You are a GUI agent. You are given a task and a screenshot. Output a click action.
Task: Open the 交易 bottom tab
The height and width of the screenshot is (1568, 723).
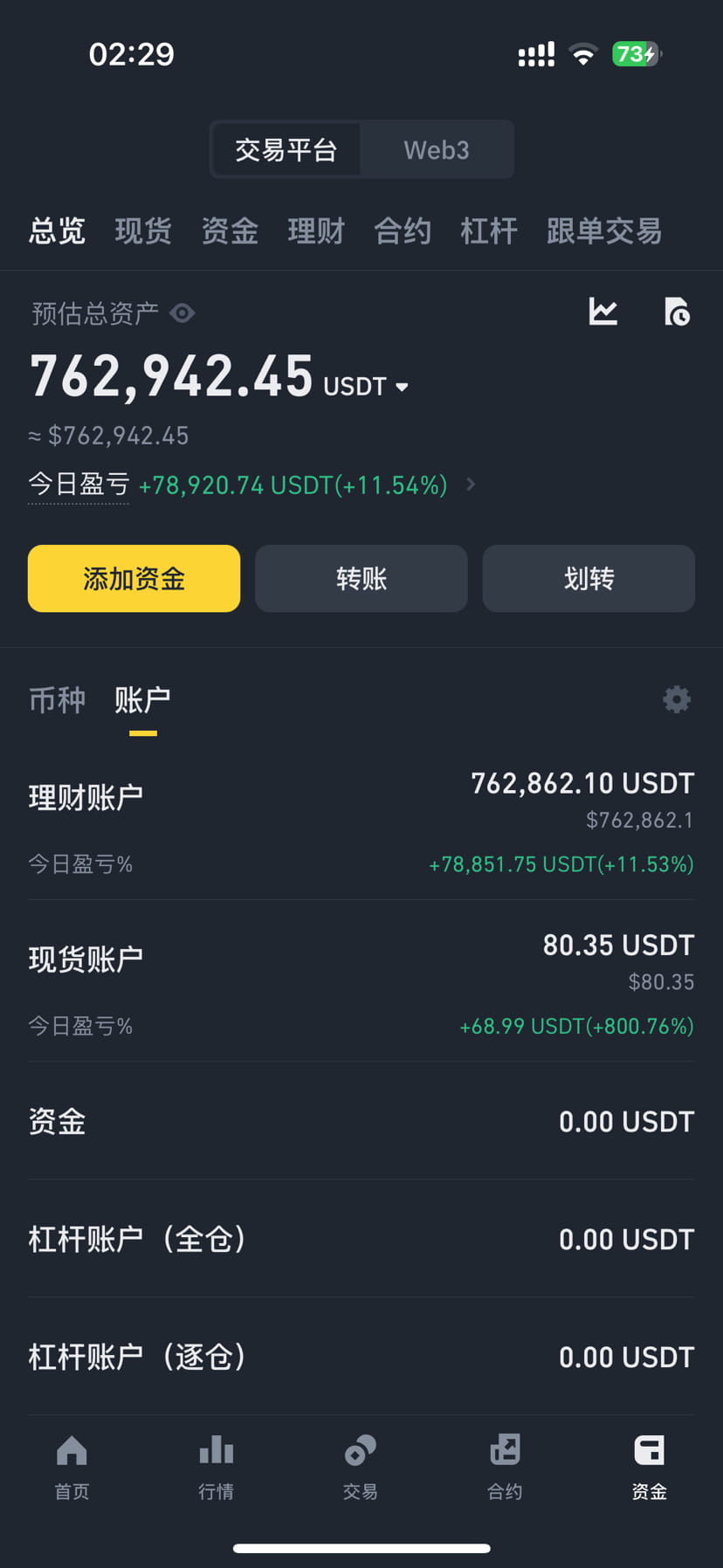(x=361, y=1467)
